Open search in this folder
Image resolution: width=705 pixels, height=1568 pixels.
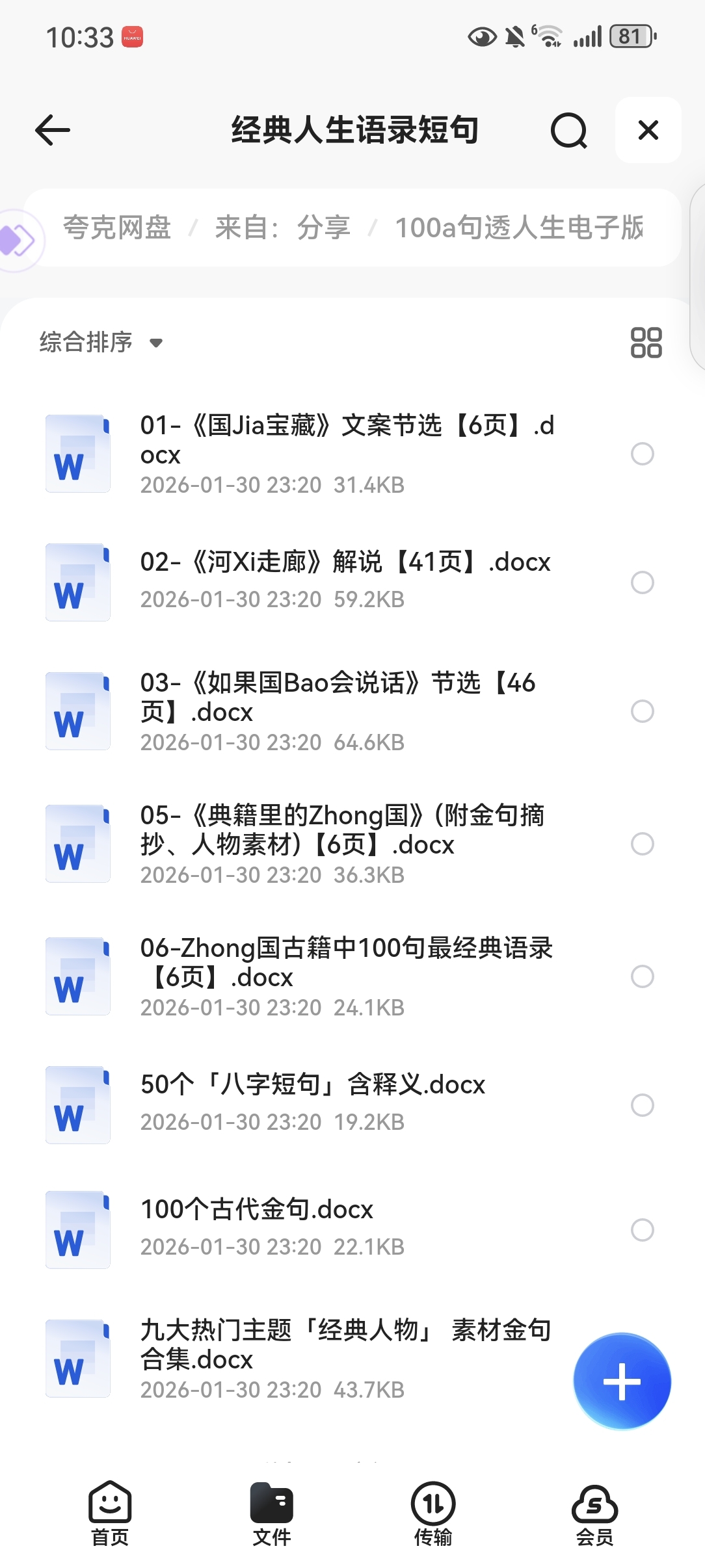point(568,130)
